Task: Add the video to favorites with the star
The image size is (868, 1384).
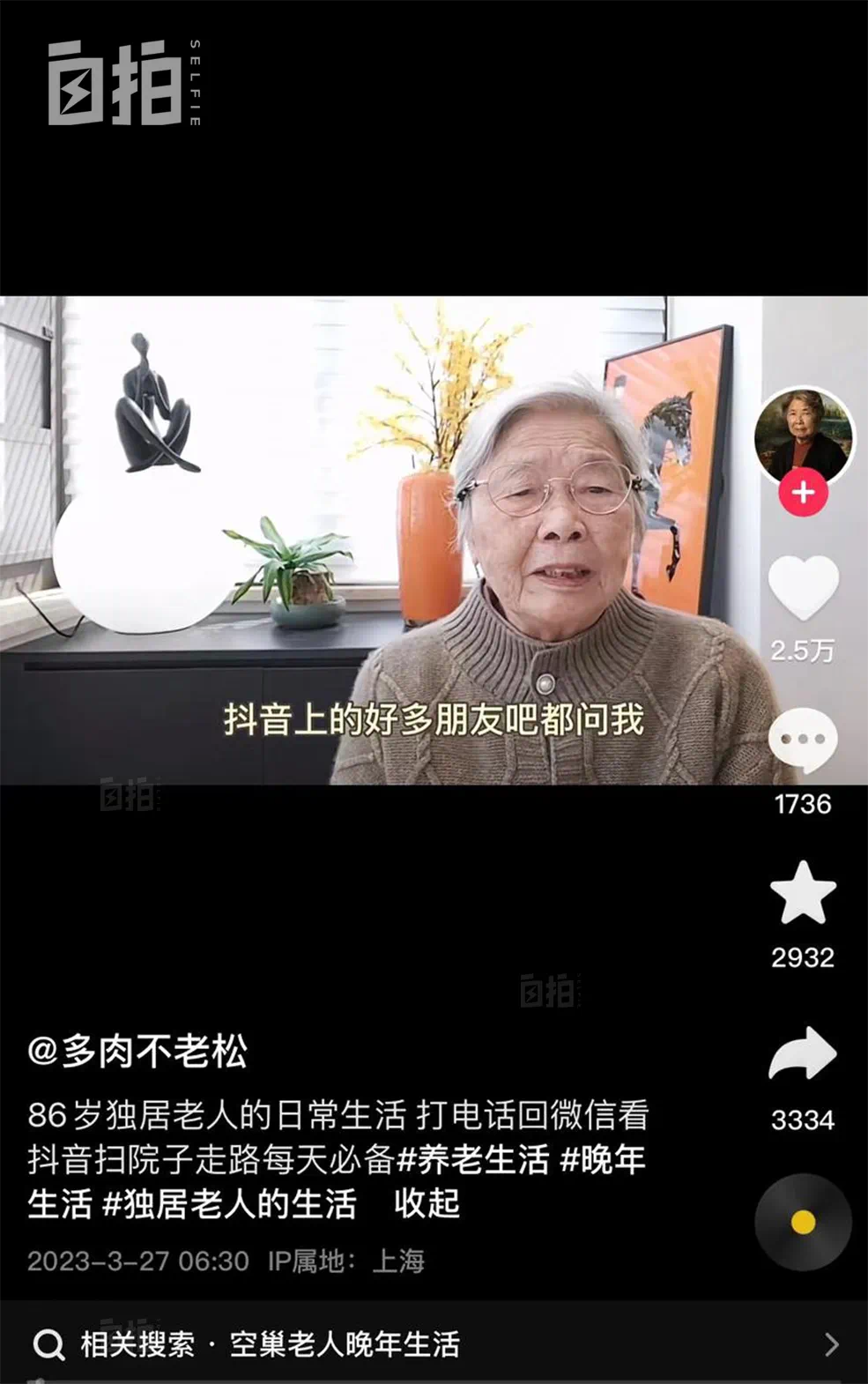Action: 803,894
